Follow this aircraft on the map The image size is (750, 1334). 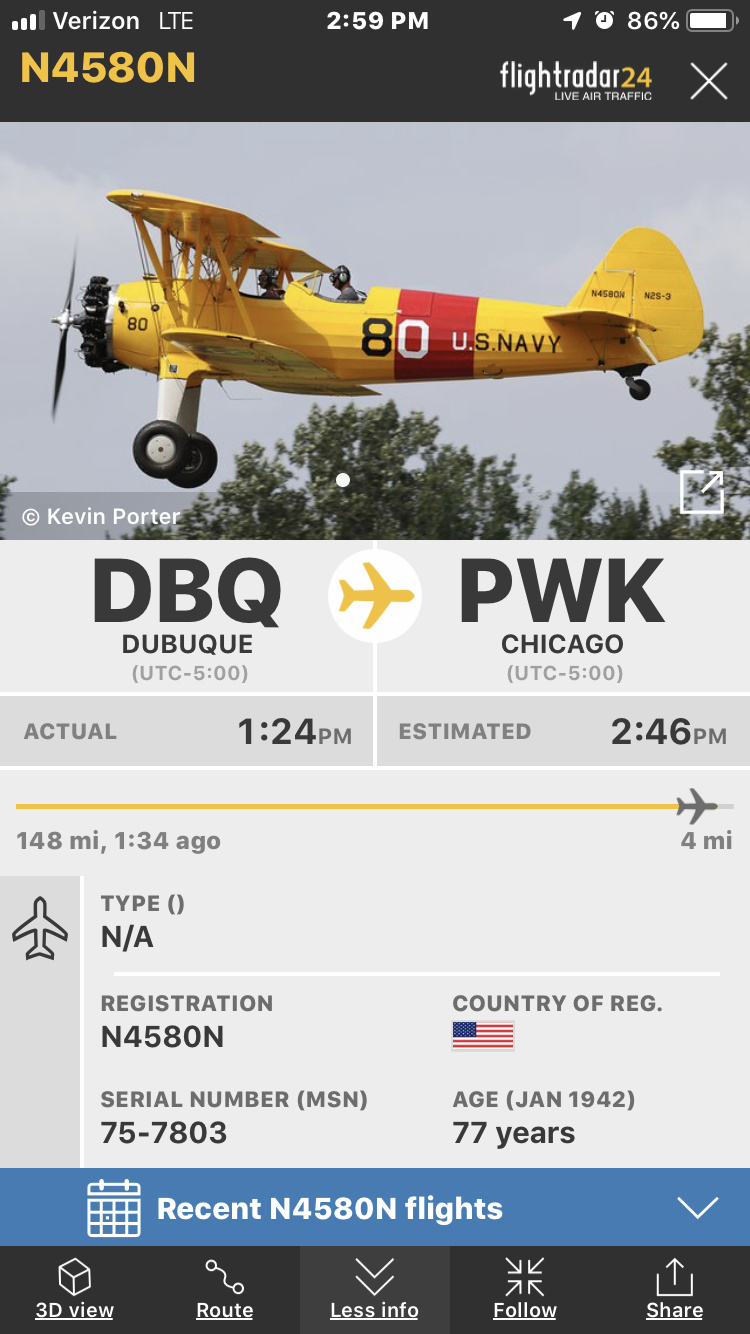click(525, 1290)
